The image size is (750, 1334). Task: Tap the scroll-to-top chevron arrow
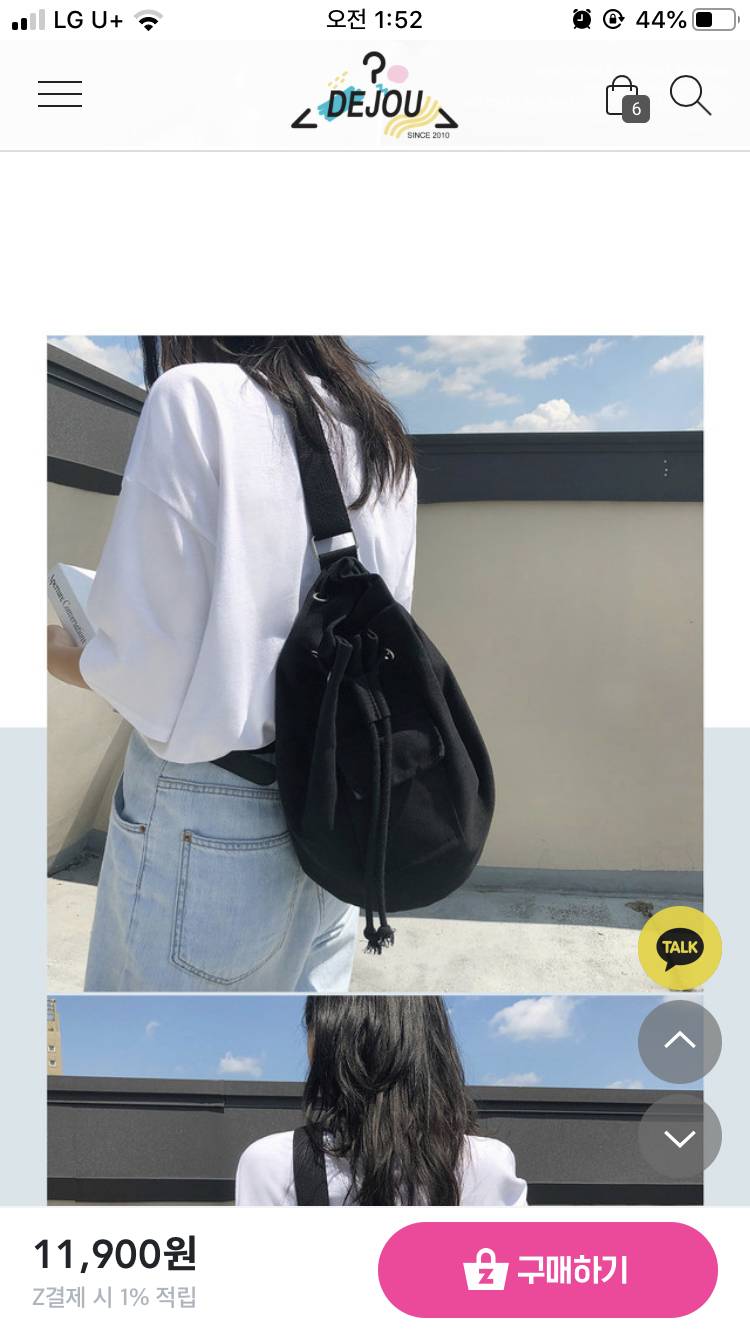679,1042
